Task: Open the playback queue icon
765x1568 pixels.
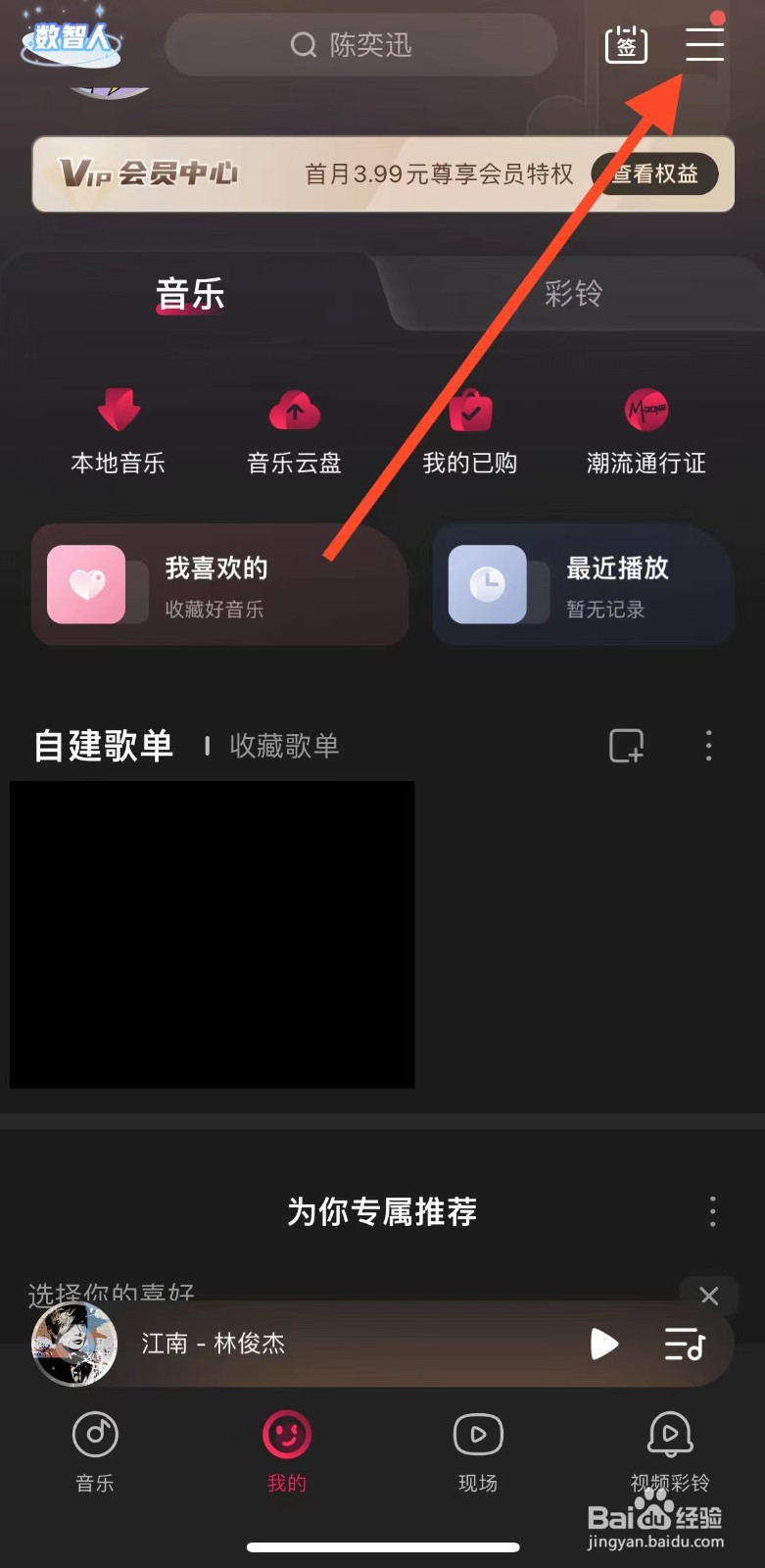Action: click(685, 1345)
